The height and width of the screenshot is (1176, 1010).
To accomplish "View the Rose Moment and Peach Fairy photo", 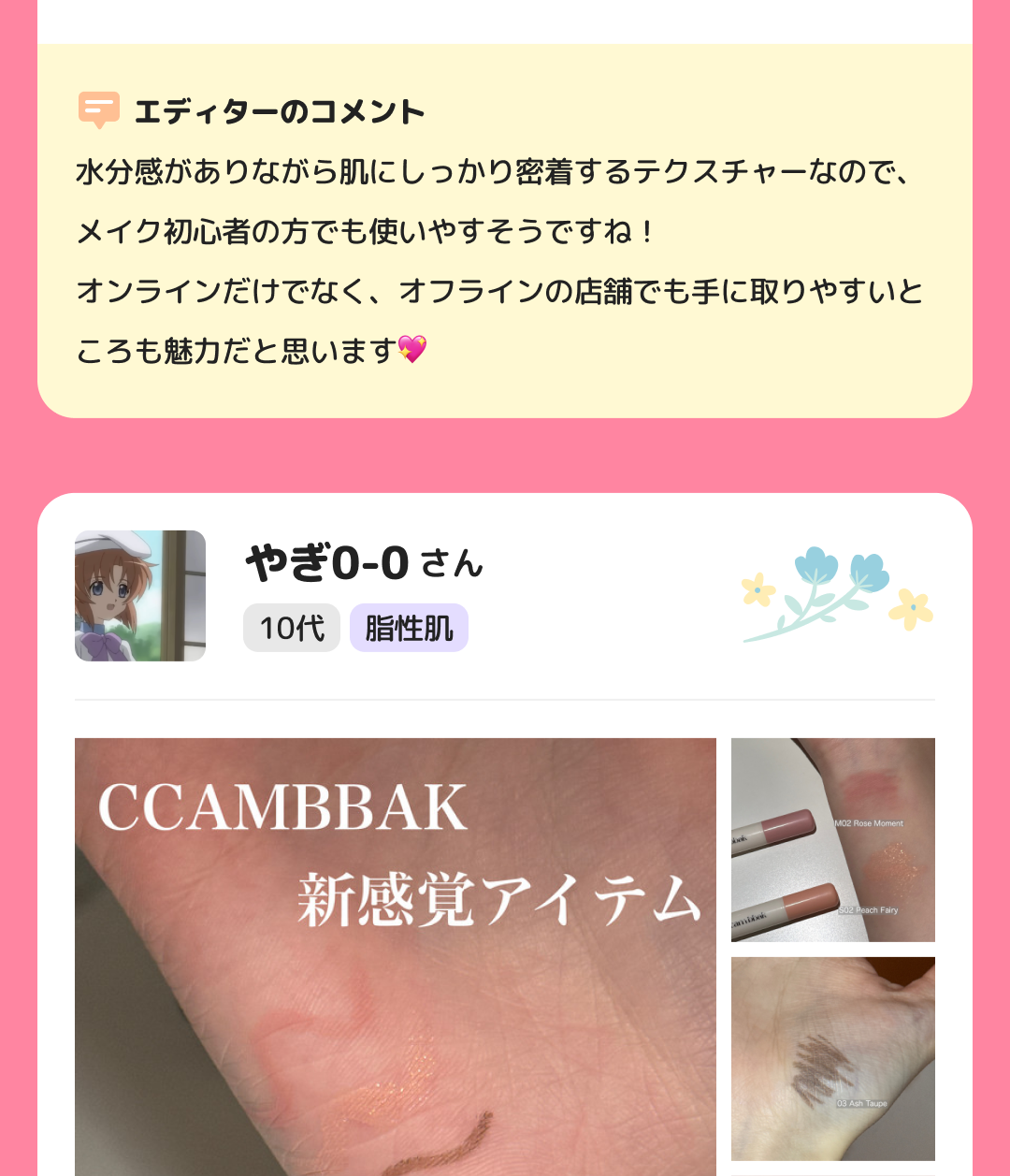I will [x=832, y=839].
